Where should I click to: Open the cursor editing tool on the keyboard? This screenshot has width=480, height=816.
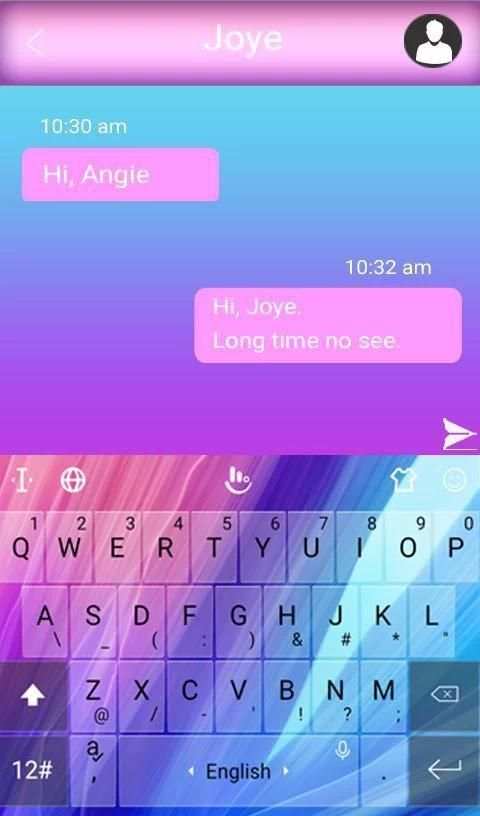(22, 480)
